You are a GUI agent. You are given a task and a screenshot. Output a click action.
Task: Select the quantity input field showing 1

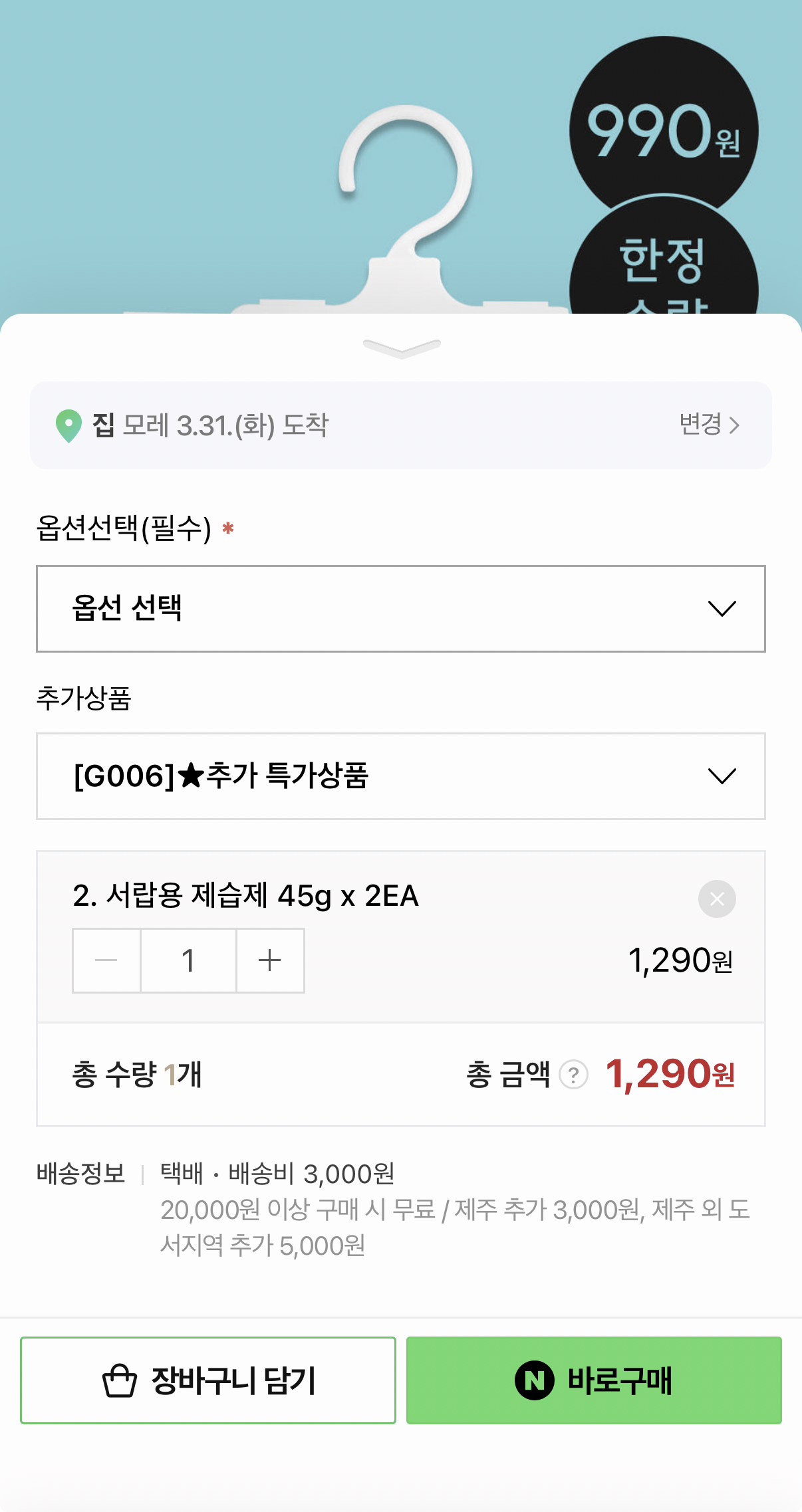[188, 960]
